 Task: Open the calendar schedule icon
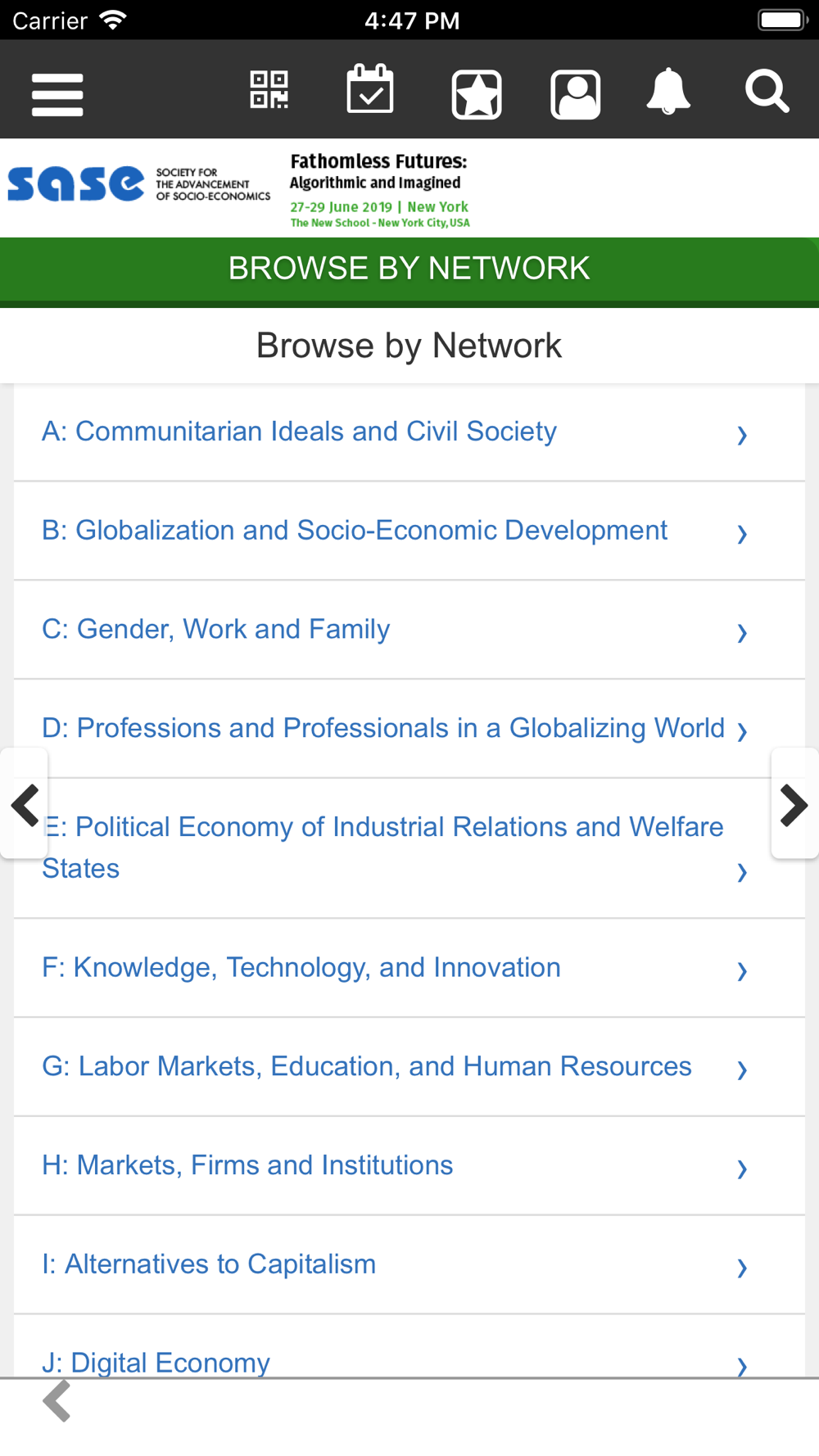[370, 89]
